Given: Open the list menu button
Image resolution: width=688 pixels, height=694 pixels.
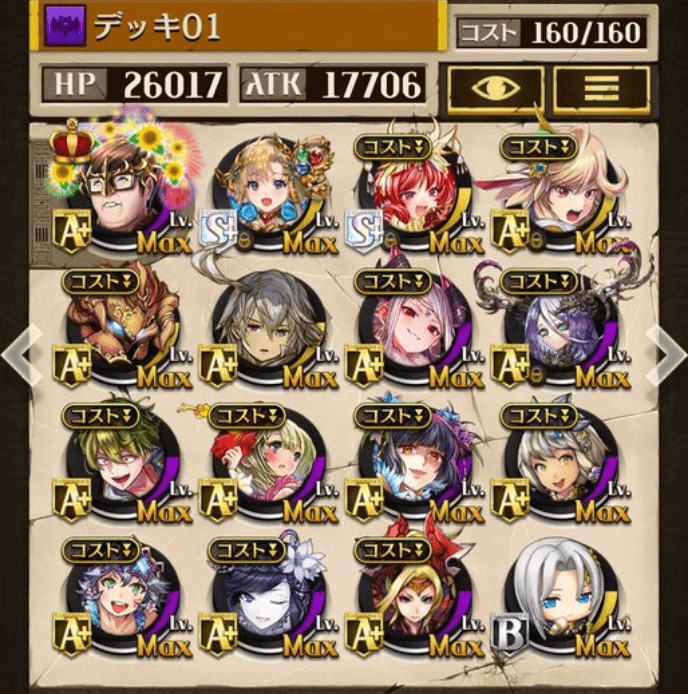Looking at the screenshot, I should pos(602,89).
